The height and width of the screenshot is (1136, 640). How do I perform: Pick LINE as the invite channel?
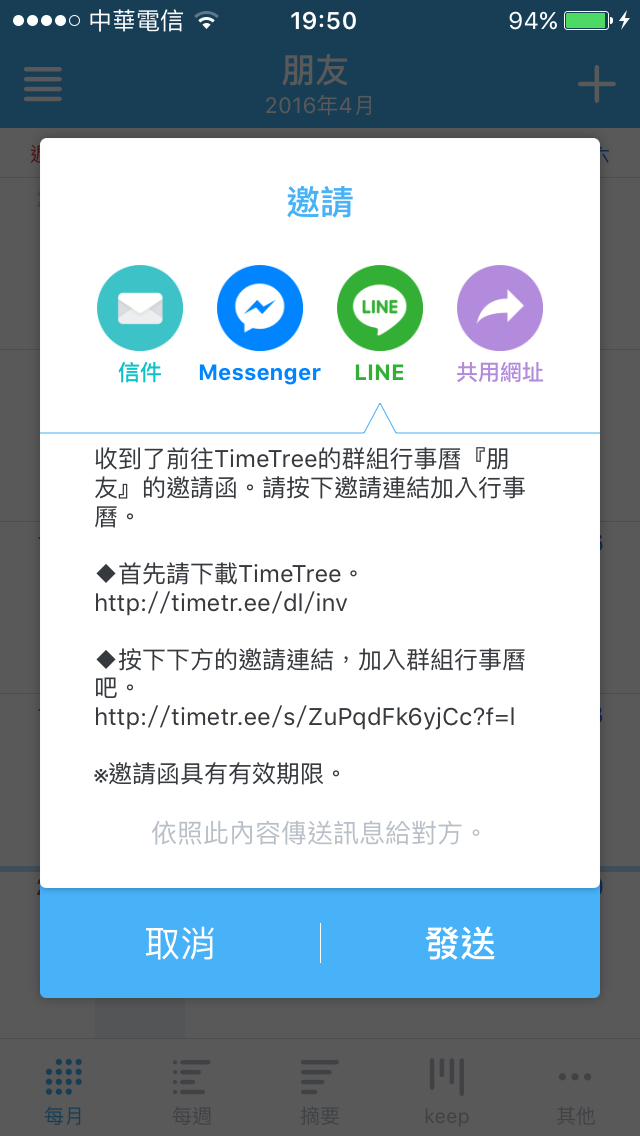380,308
